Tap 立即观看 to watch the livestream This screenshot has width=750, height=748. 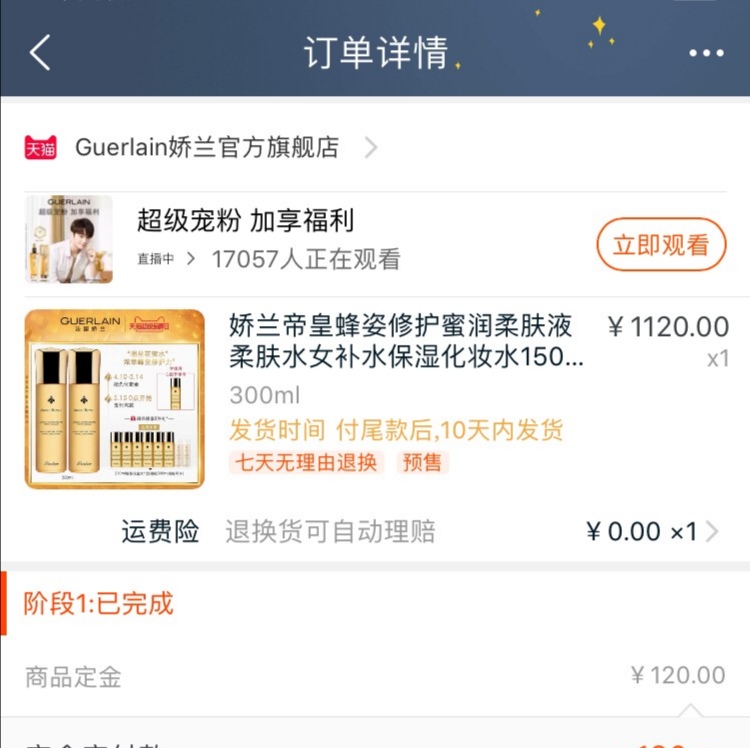pyautogui.click(x=661, y=245)
